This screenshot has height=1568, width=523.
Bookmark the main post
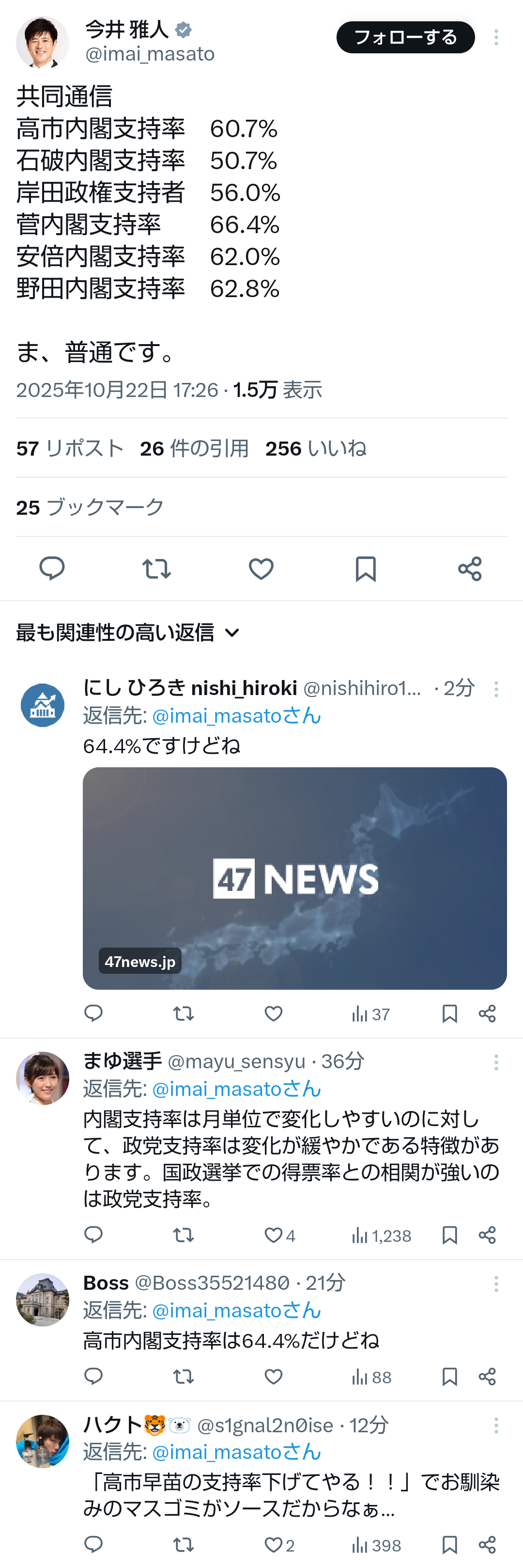point(366,569)
